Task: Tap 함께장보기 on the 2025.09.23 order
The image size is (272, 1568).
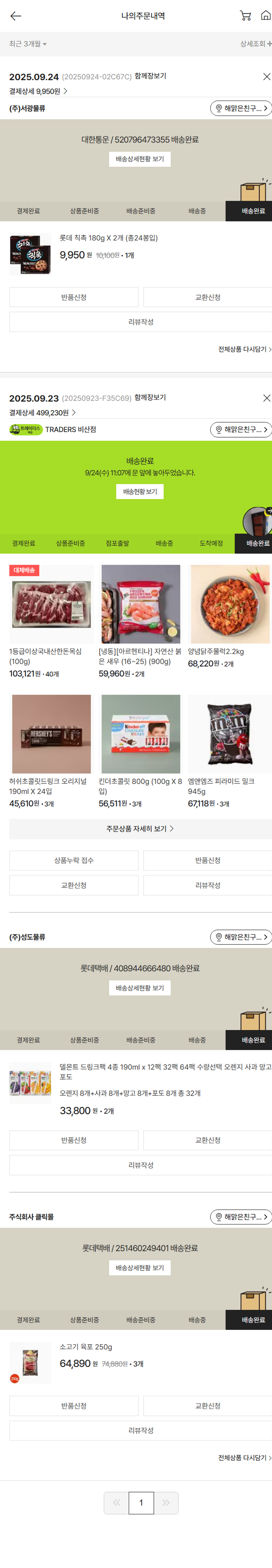Action: [150, 398]
